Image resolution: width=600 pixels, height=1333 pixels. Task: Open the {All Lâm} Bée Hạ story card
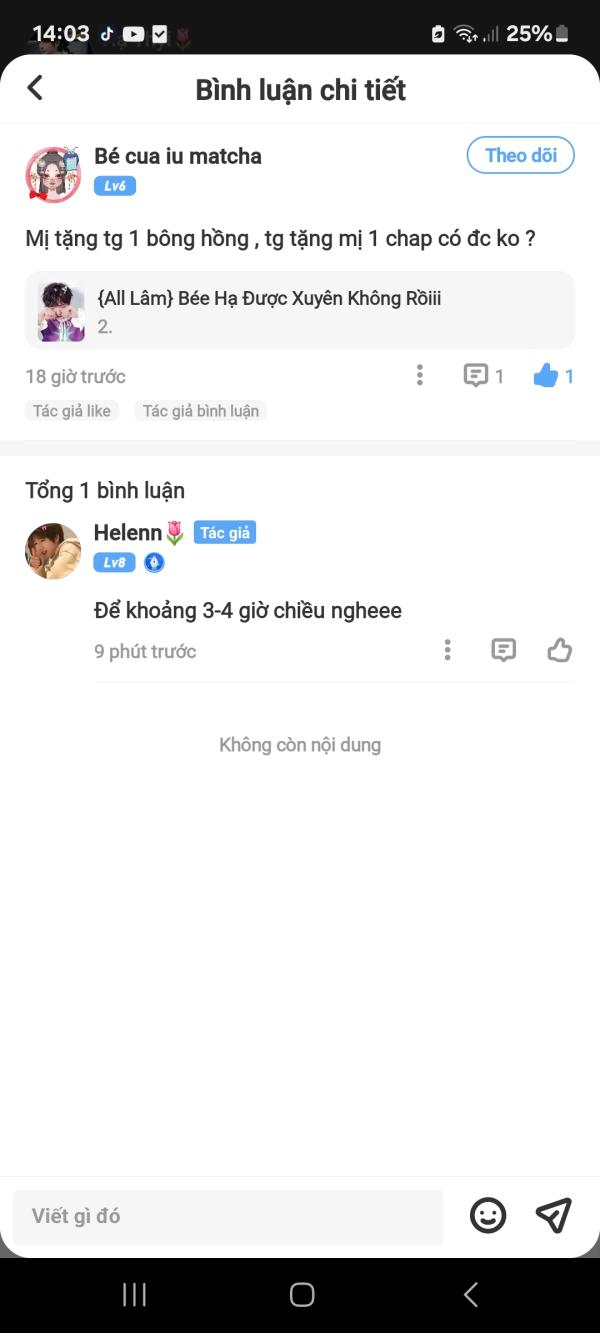point(300,310)
